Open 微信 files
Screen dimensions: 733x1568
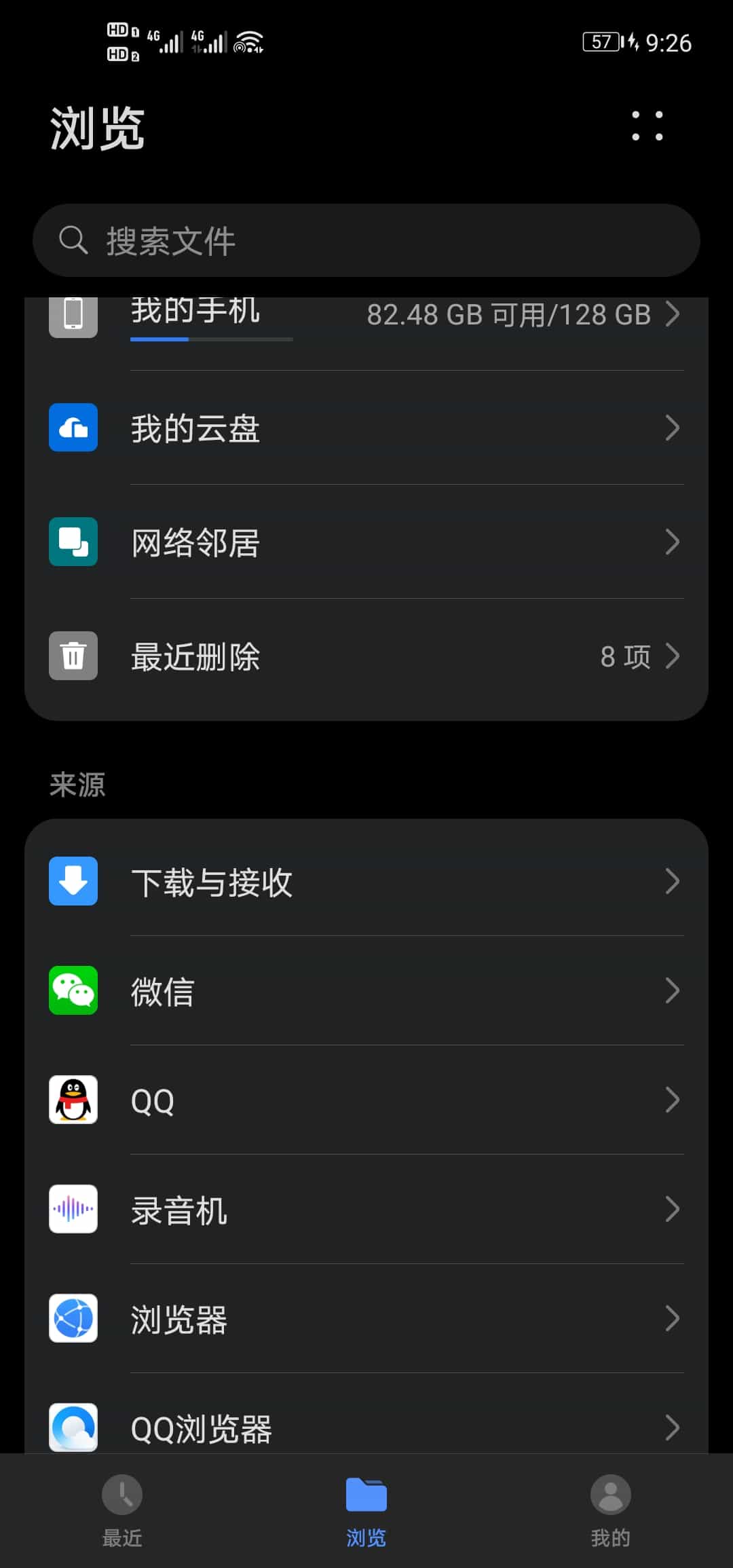pos(366,990)
